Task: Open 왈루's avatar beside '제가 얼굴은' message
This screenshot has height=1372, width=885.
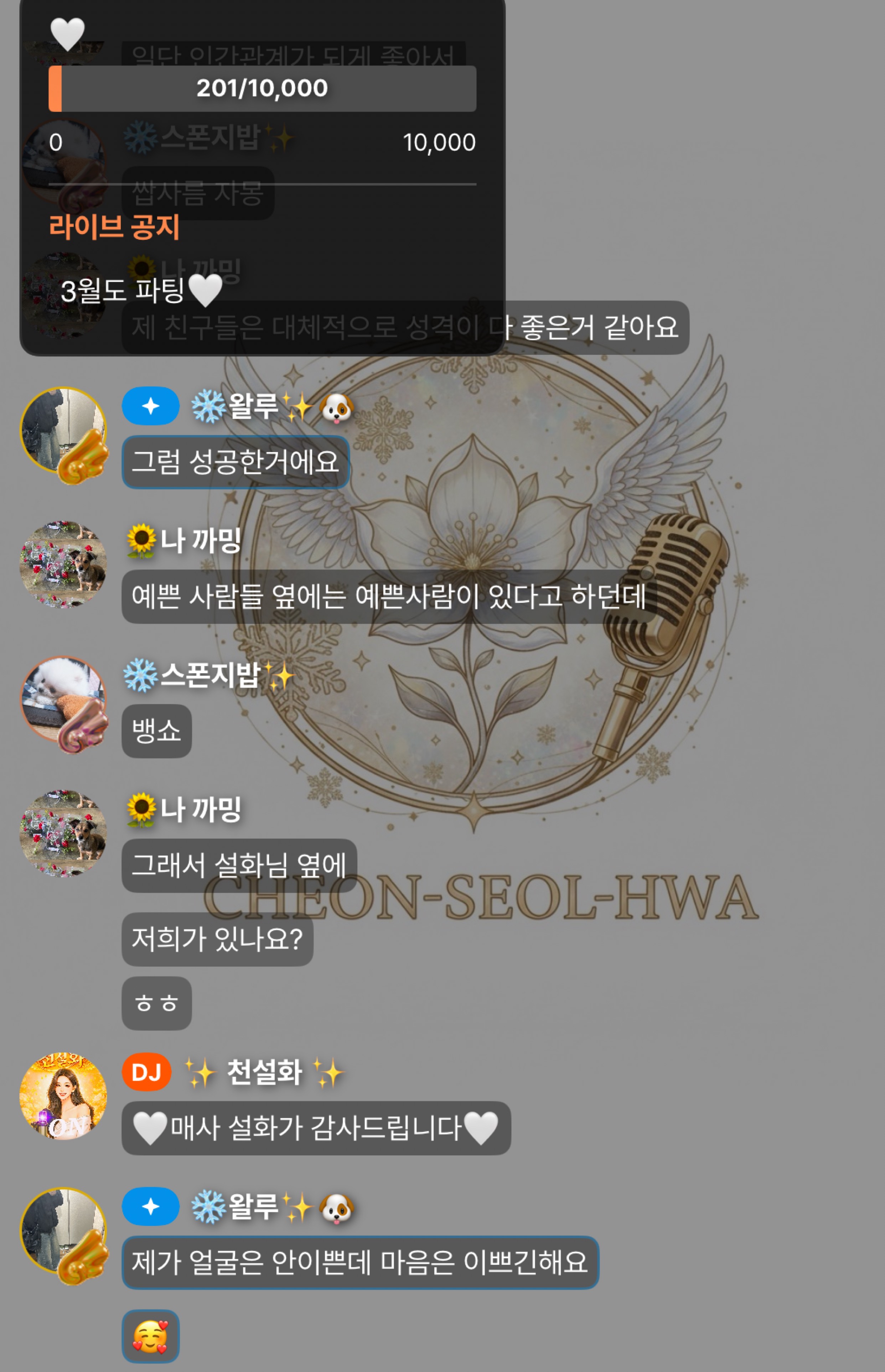Action: 63,1231
